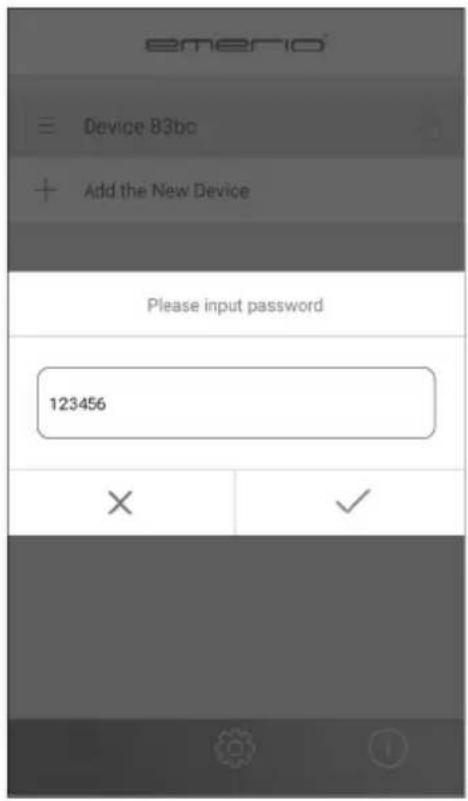Cancel the password dialog with X
This screenshot has height=801, width=468.
121,503
